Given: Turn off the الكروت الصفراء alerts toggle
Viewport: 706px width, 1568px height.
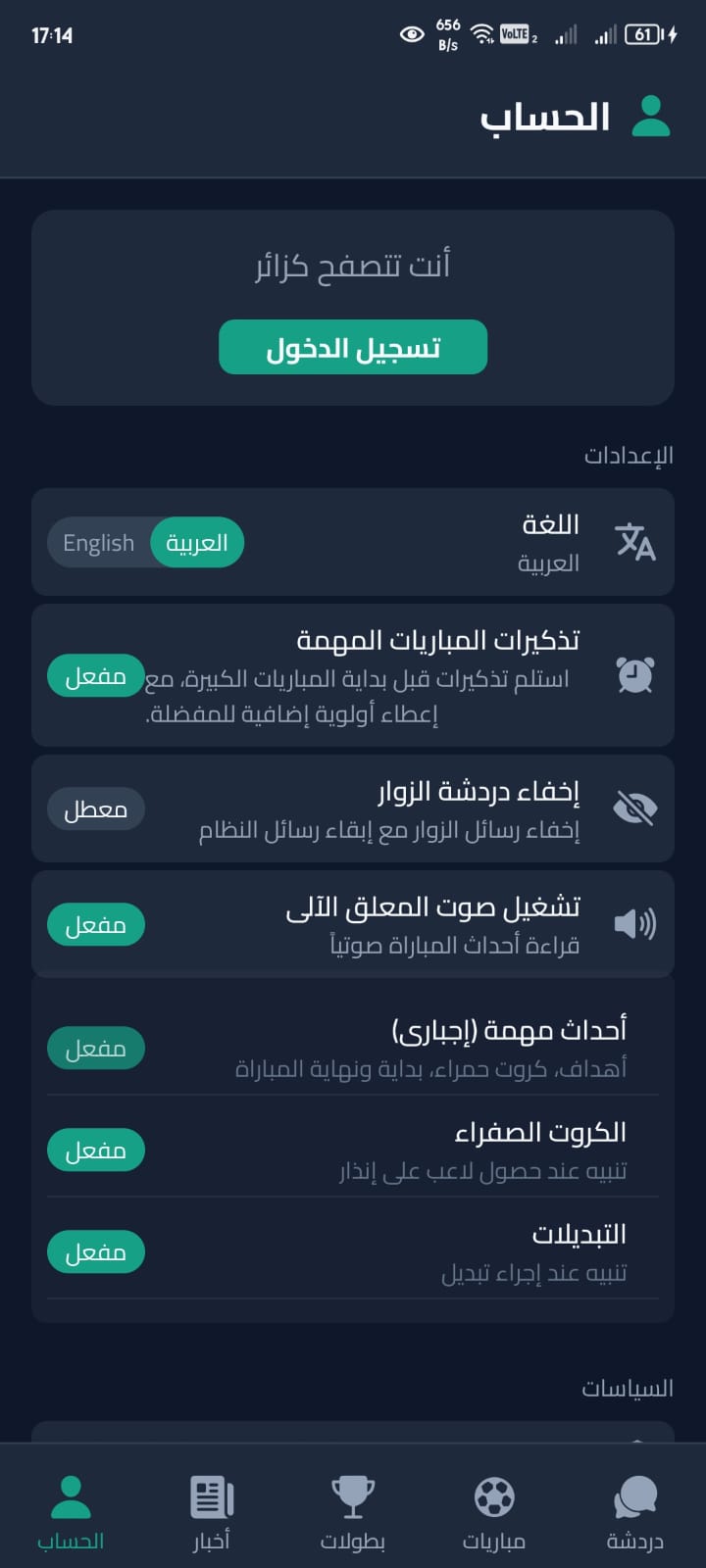Looking at the screenshot, I should click(95, 1149).
